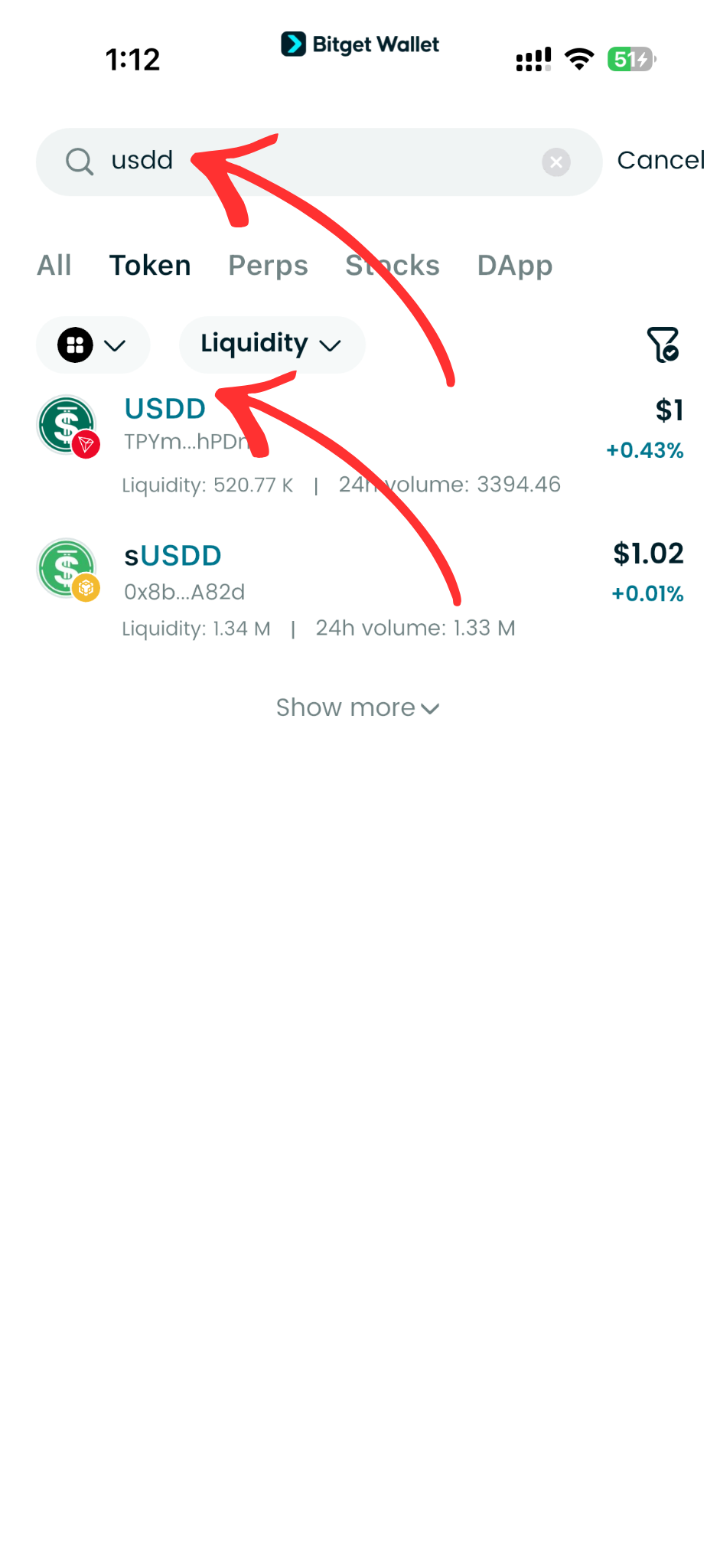Click the magnifying glass search icon
Viewport: 720px width, 1568px height.
80,161
